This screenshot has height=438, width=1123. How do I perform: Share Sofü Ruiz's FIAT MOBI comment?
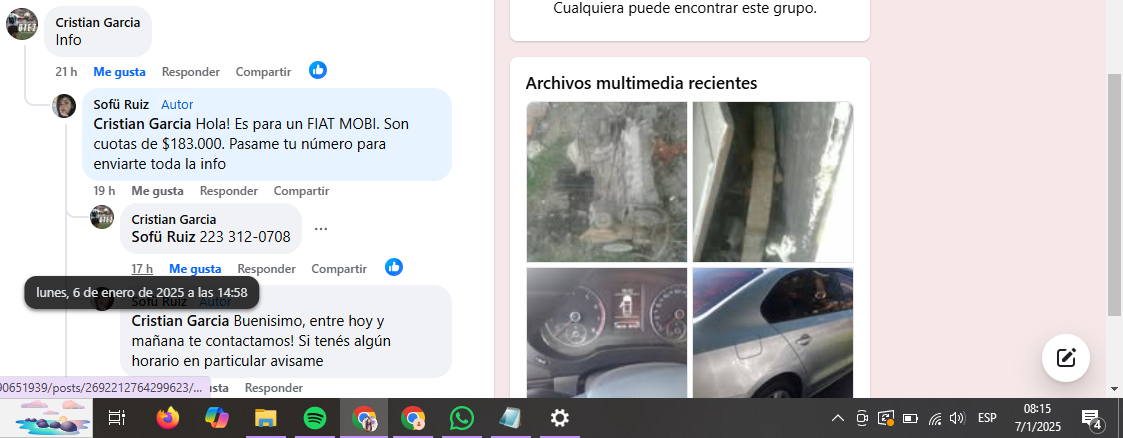pos(301,191)
